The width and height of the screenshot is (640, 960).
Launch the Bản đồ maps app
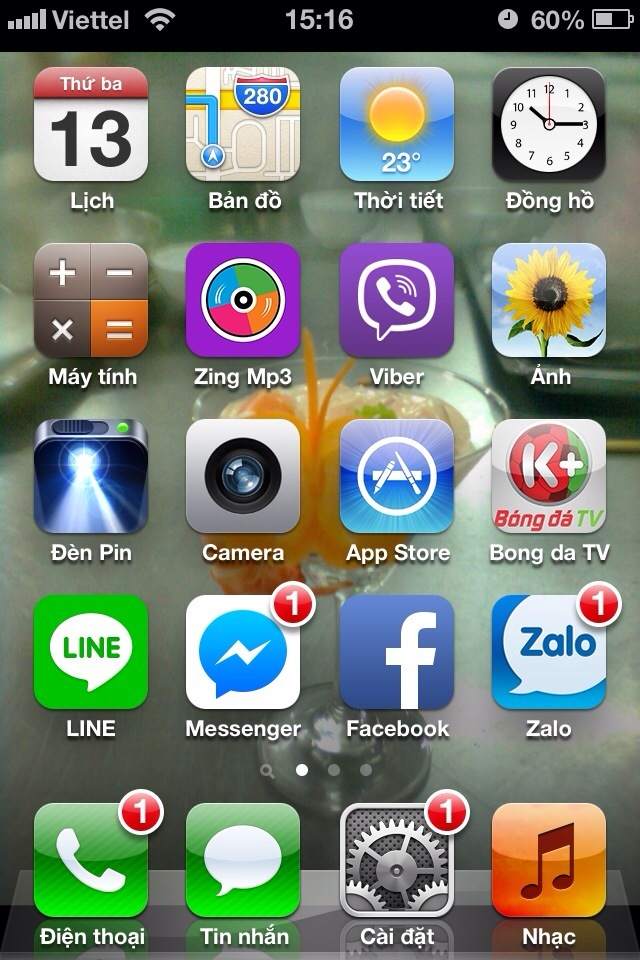coord(243,125)
